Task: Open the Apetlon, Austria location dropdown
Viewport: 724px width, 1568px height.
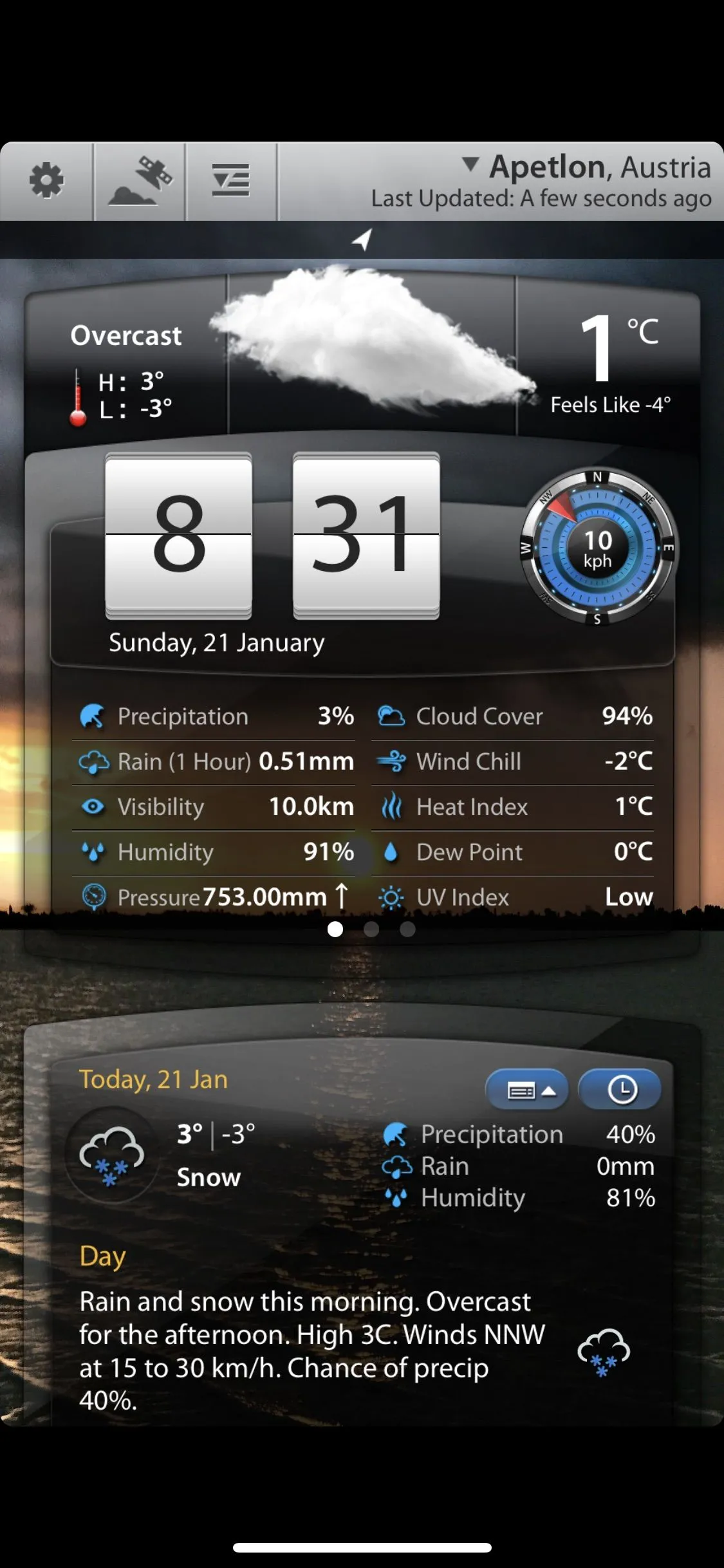Action: pos(586,167)
